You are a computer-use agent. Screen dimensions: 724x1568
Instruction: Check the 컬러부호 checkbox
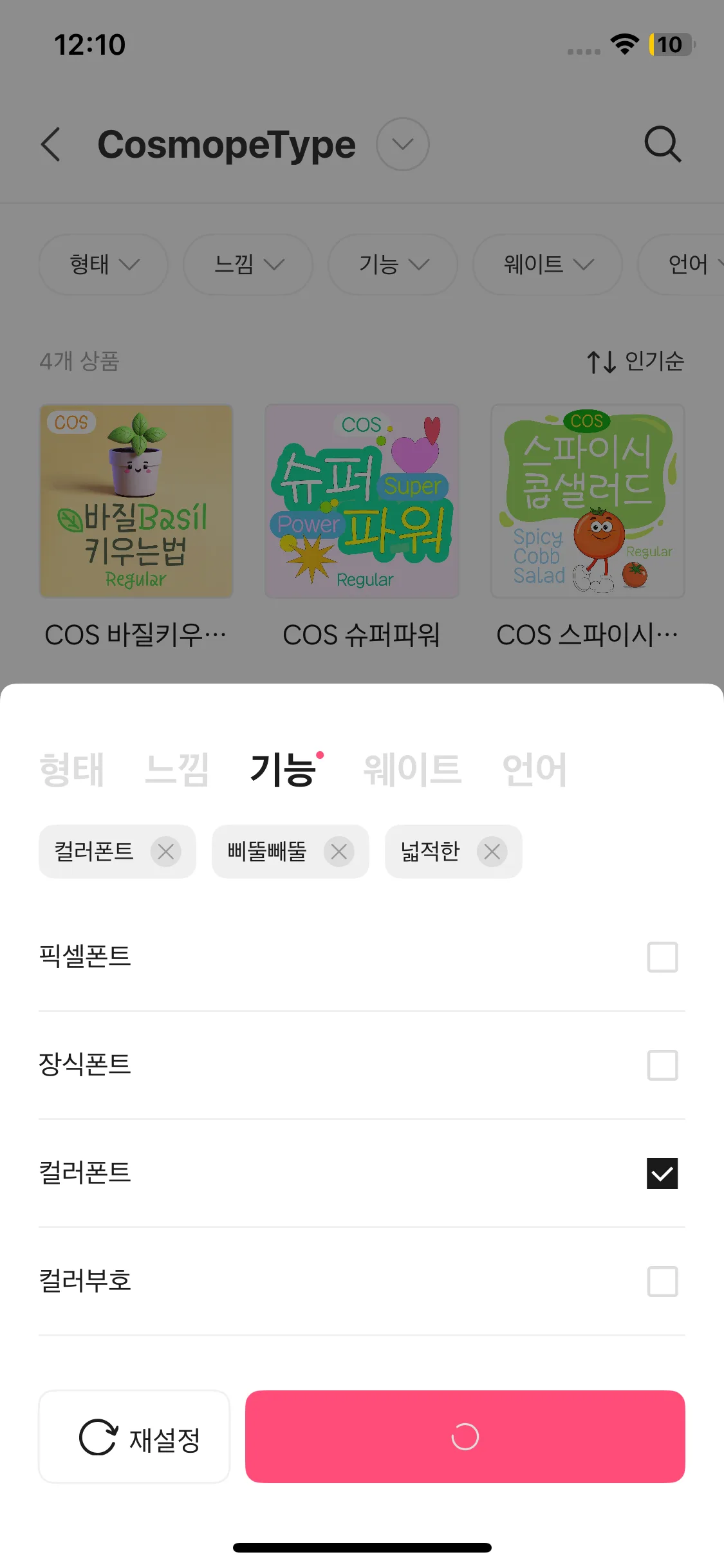point(662,1282)
